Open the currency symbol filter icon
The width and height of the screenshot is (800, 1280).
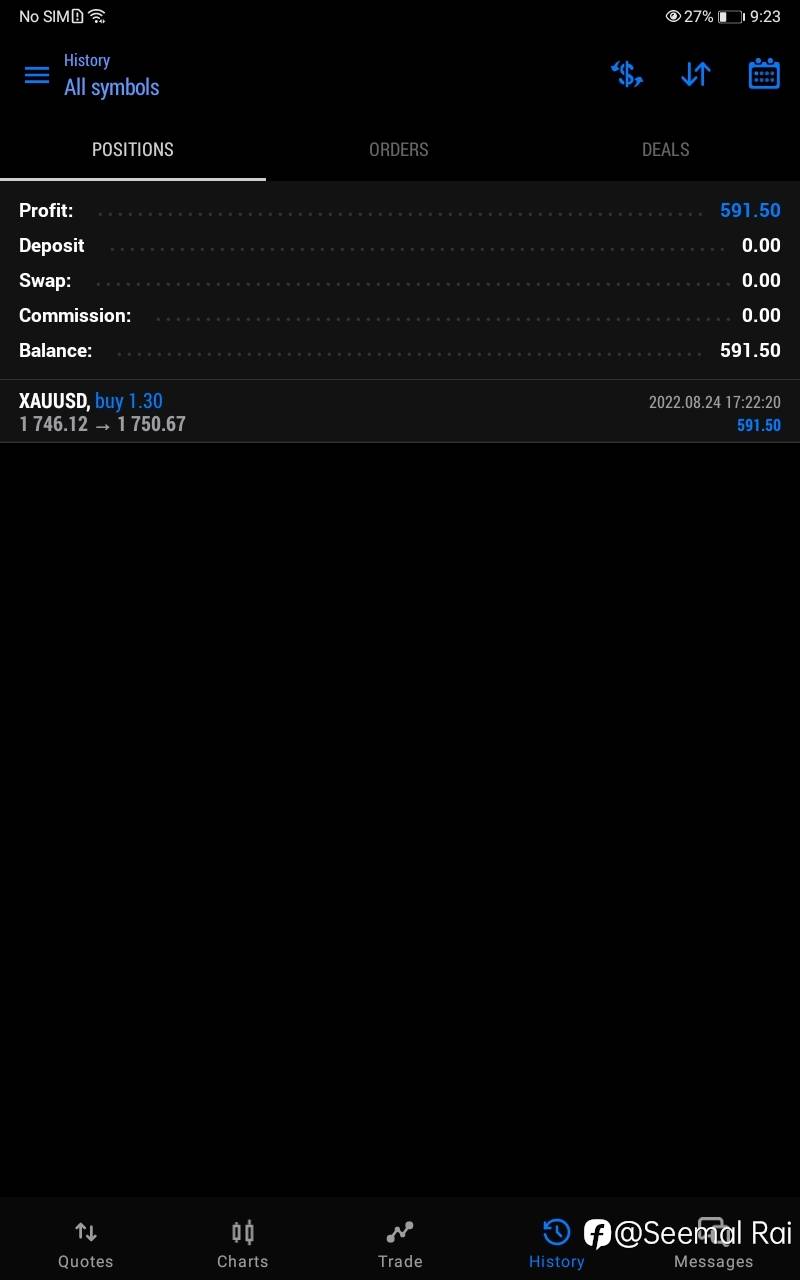[x=627, y=74]
